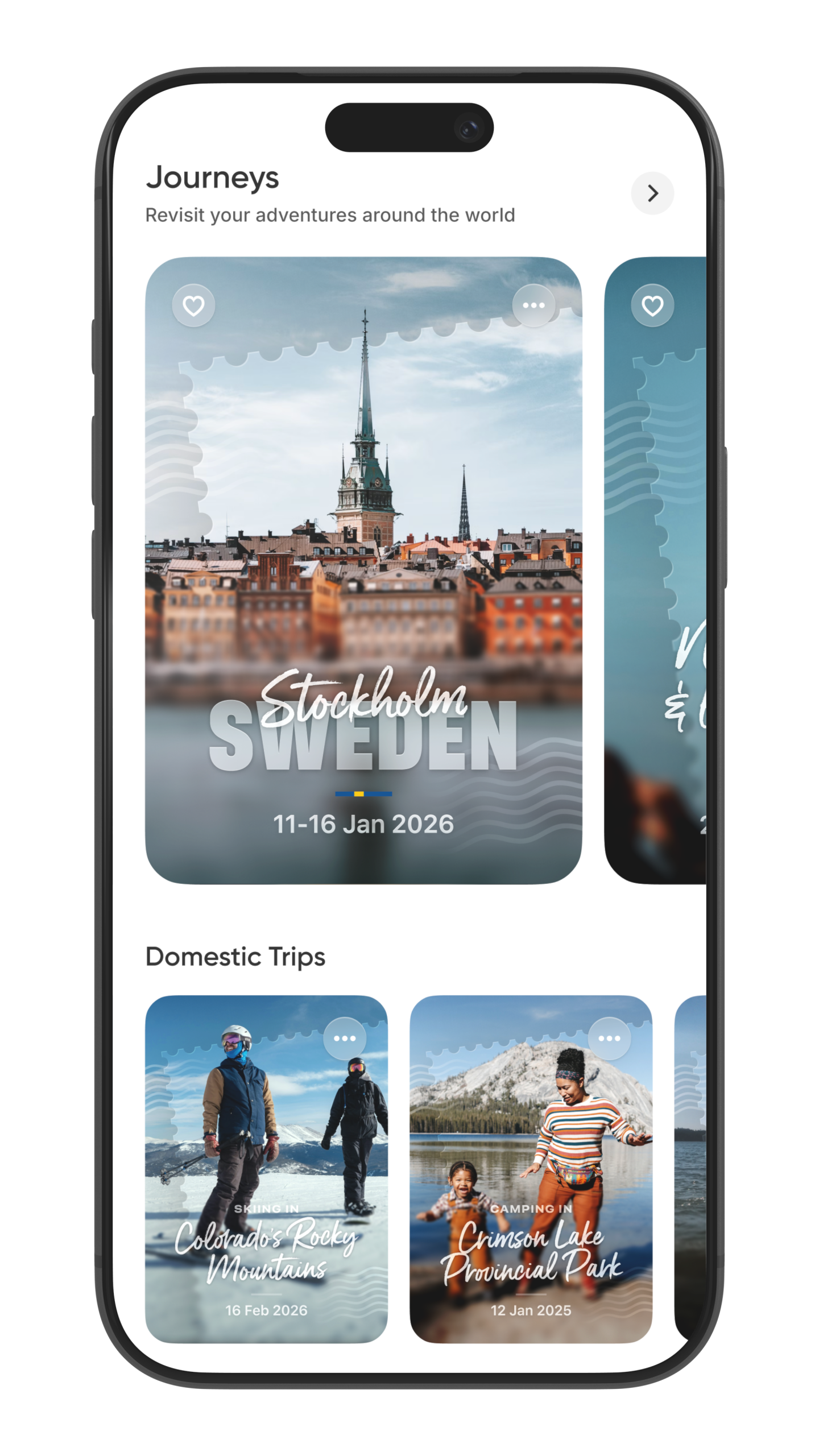819x1456 pixels.
Task: Favorite the partially visible second journey card
Action: click(652, 305)
